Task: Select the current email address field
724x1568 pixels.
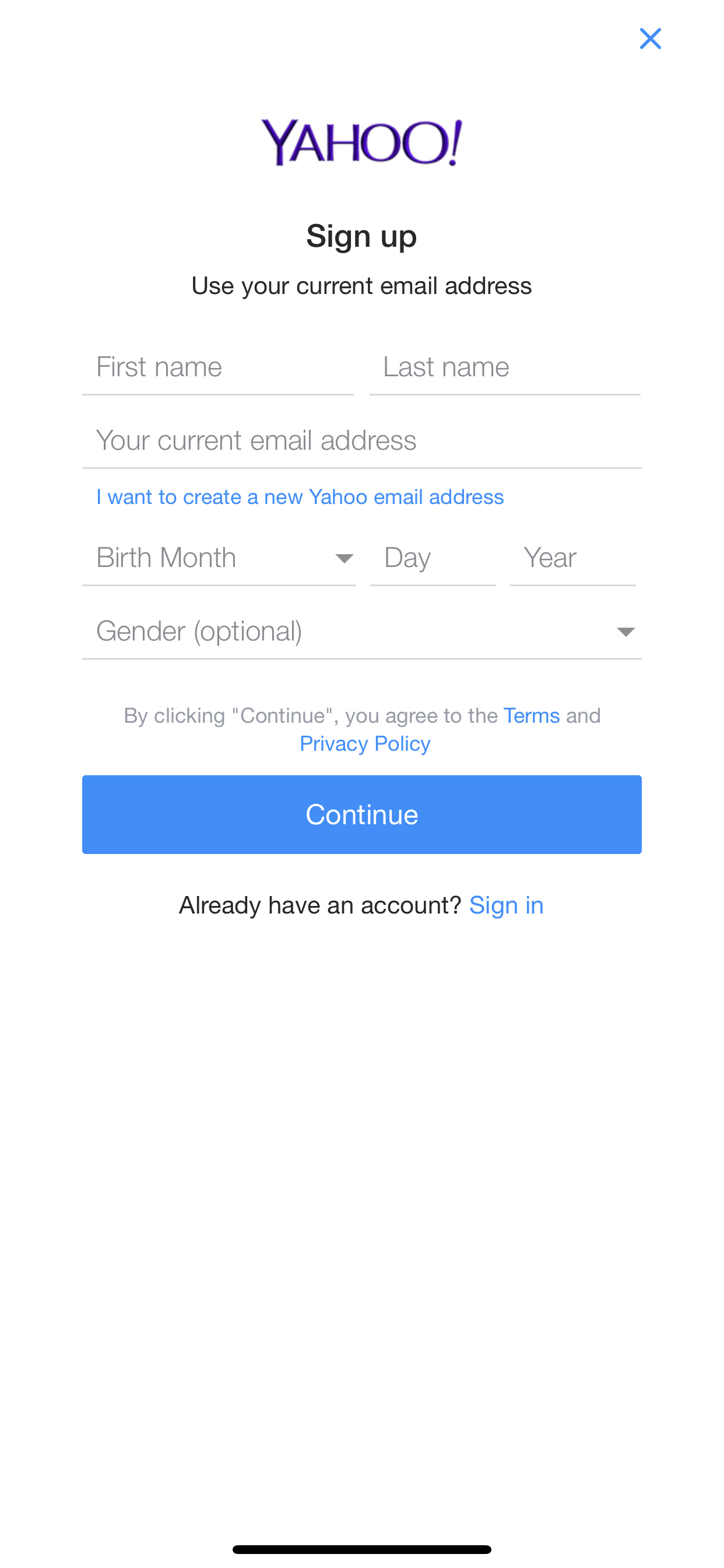Action: tap(362, 440)
